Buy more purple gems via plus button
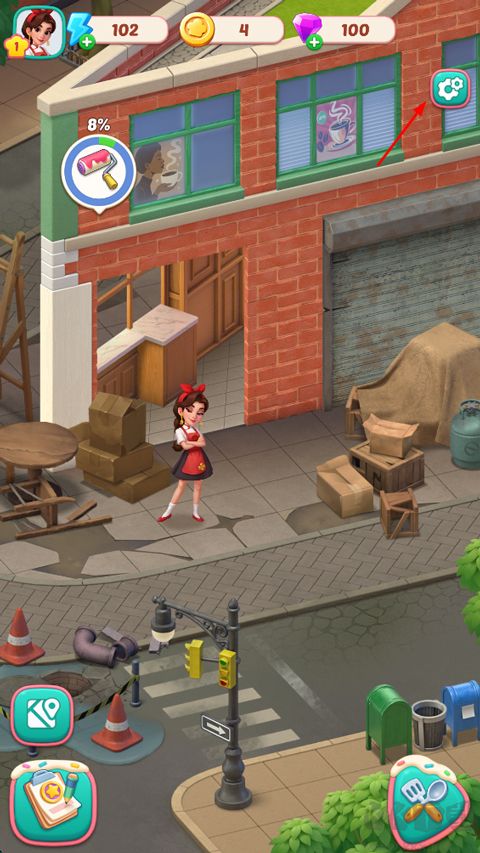The width and height of the screenshot is (480, 853). [314, 42]
